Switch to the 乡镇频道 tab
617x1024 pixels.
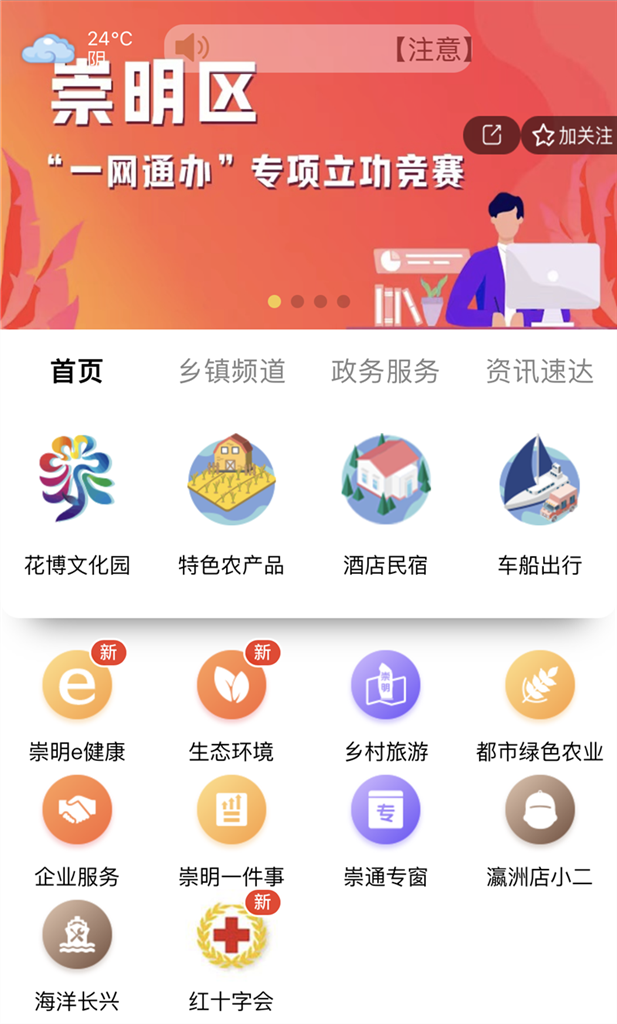[x=232, y=371]
